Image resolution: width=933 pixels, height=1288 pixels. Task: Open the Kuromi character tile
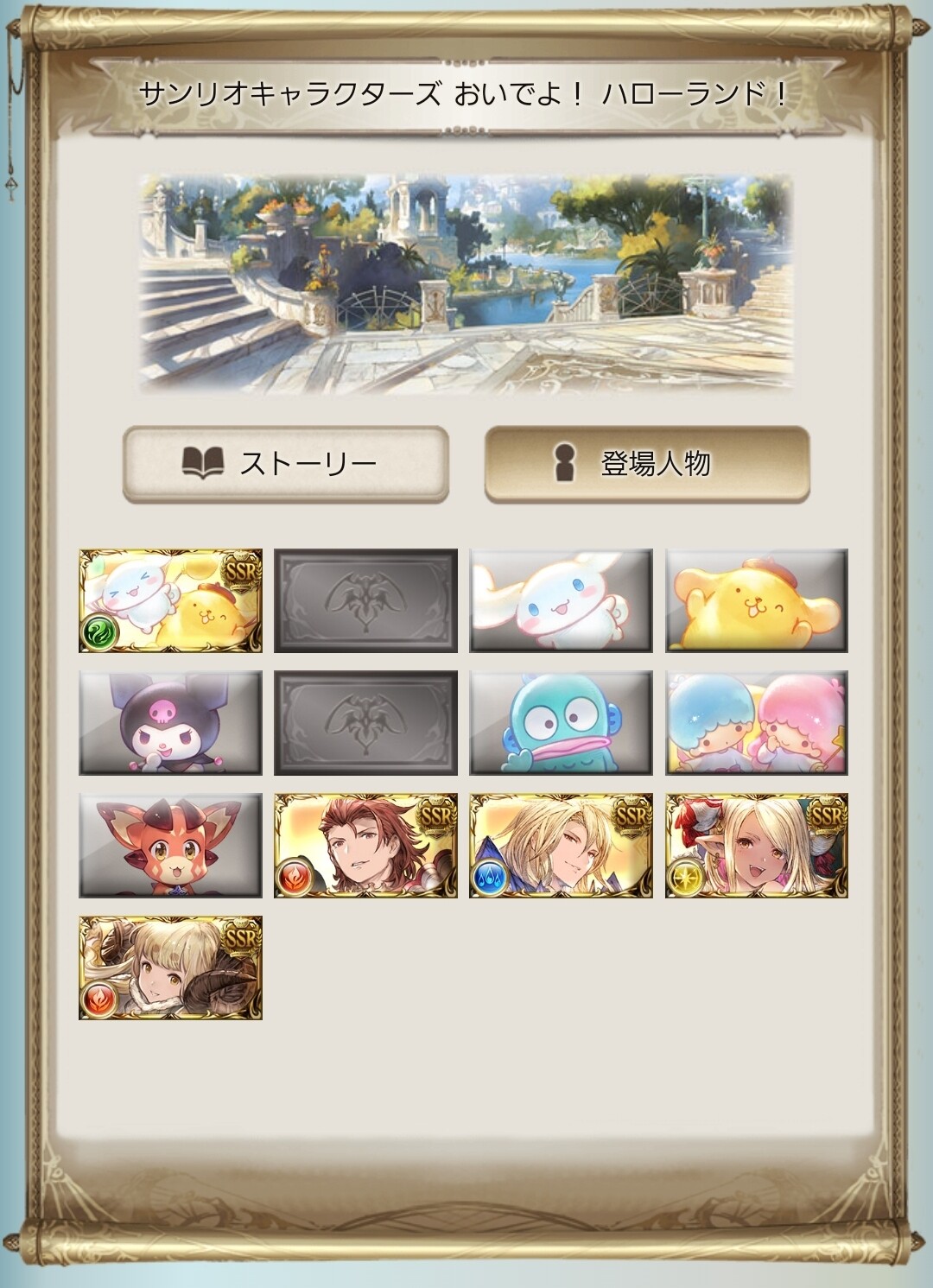170,723
